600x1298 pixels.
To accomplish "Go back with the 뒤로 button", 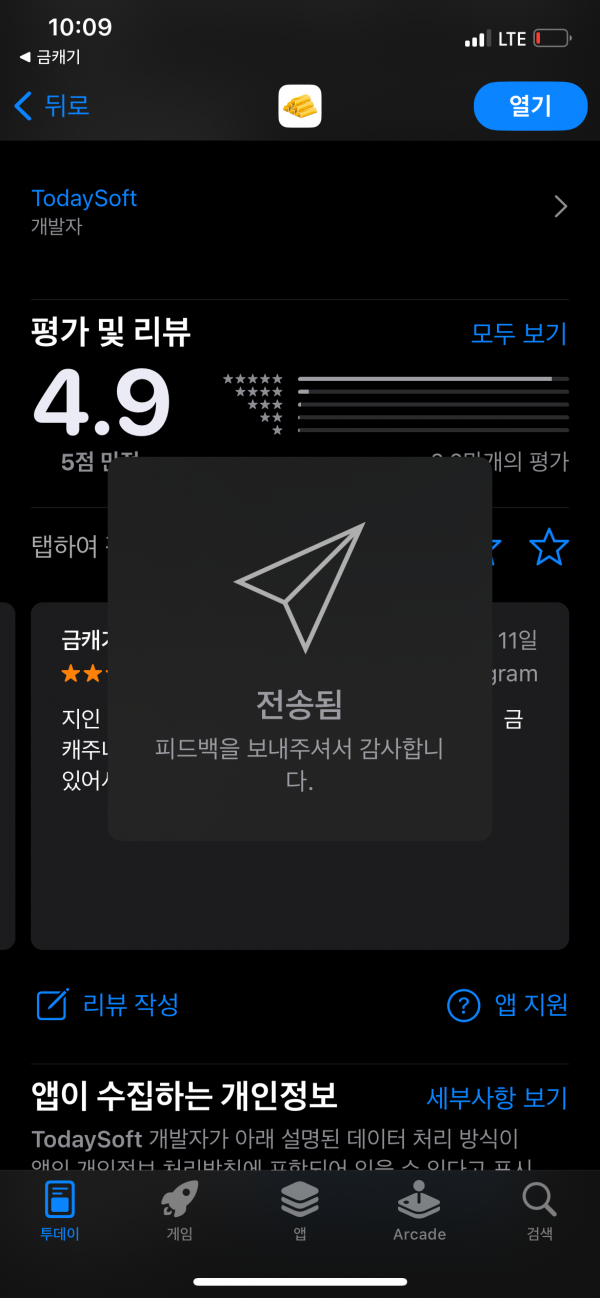I will point(52,106).
